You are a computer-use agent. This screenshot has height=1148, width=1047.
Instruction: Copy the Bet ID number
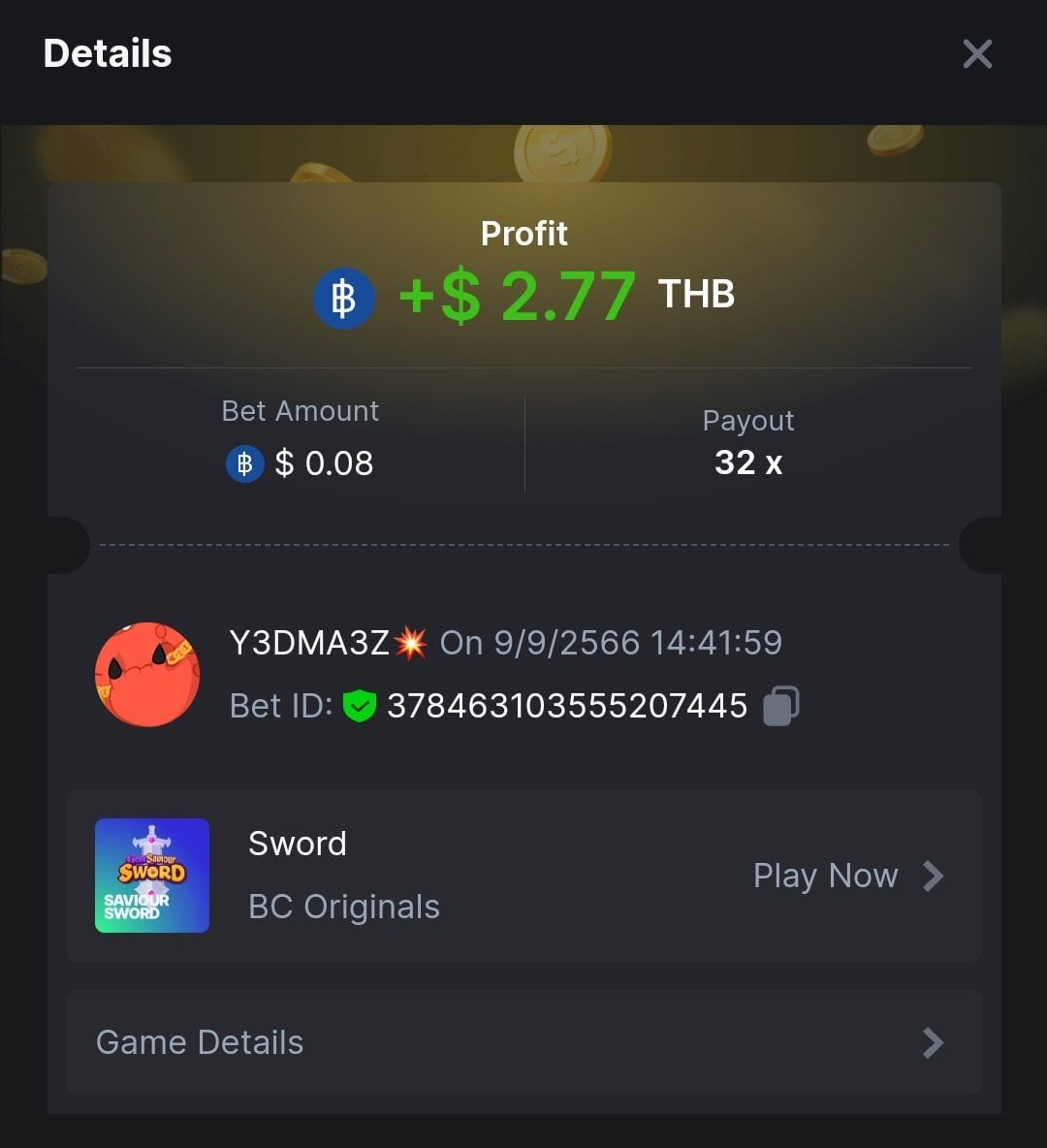pos(780,706)
